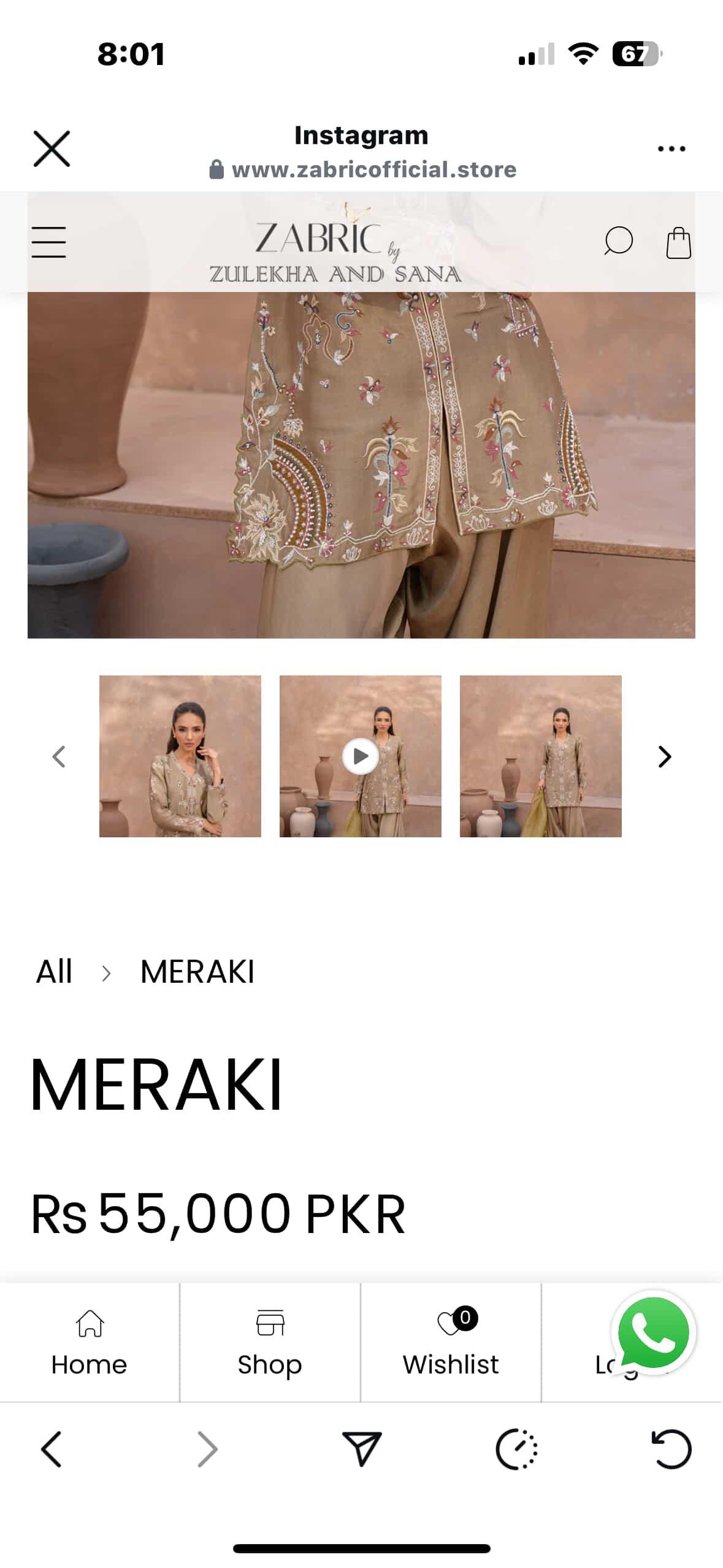
Task: View the third full-length outfit thumbnail
Action: (540, 756)
